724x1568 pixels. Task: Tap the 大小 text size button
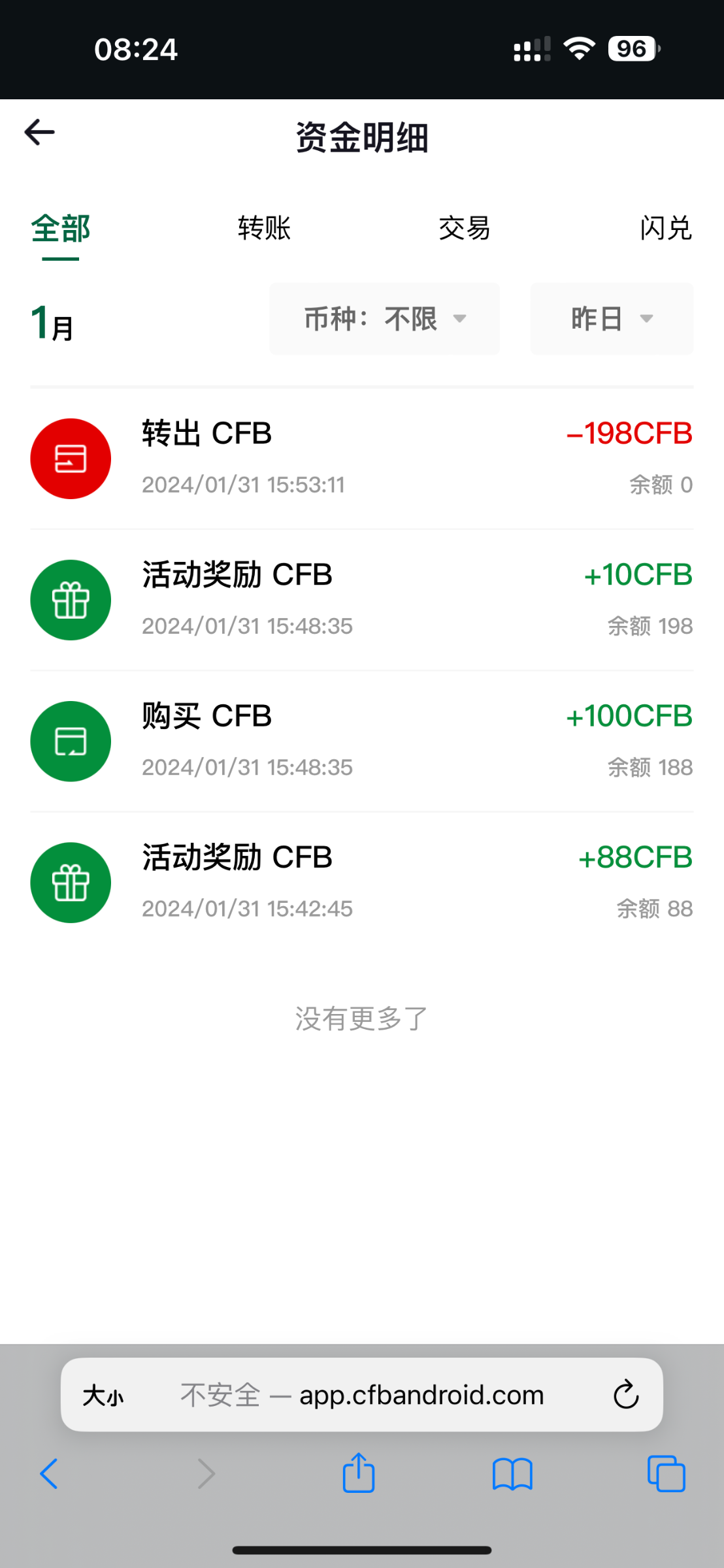pyautogui.click(x=103, y=1396)
